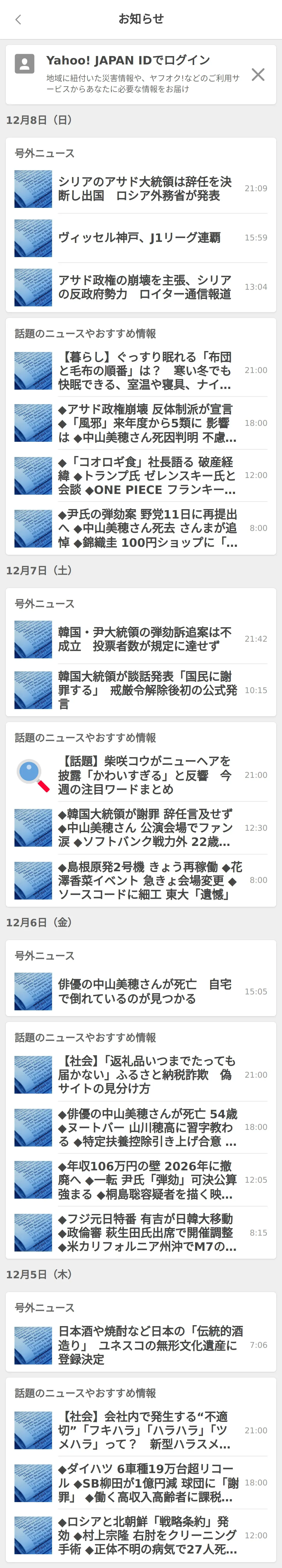The image size is (282, 1568).
Task: Open 俳優の中山美穂さんが死亡 自宅で extra news
Action: tap(145, 991)
